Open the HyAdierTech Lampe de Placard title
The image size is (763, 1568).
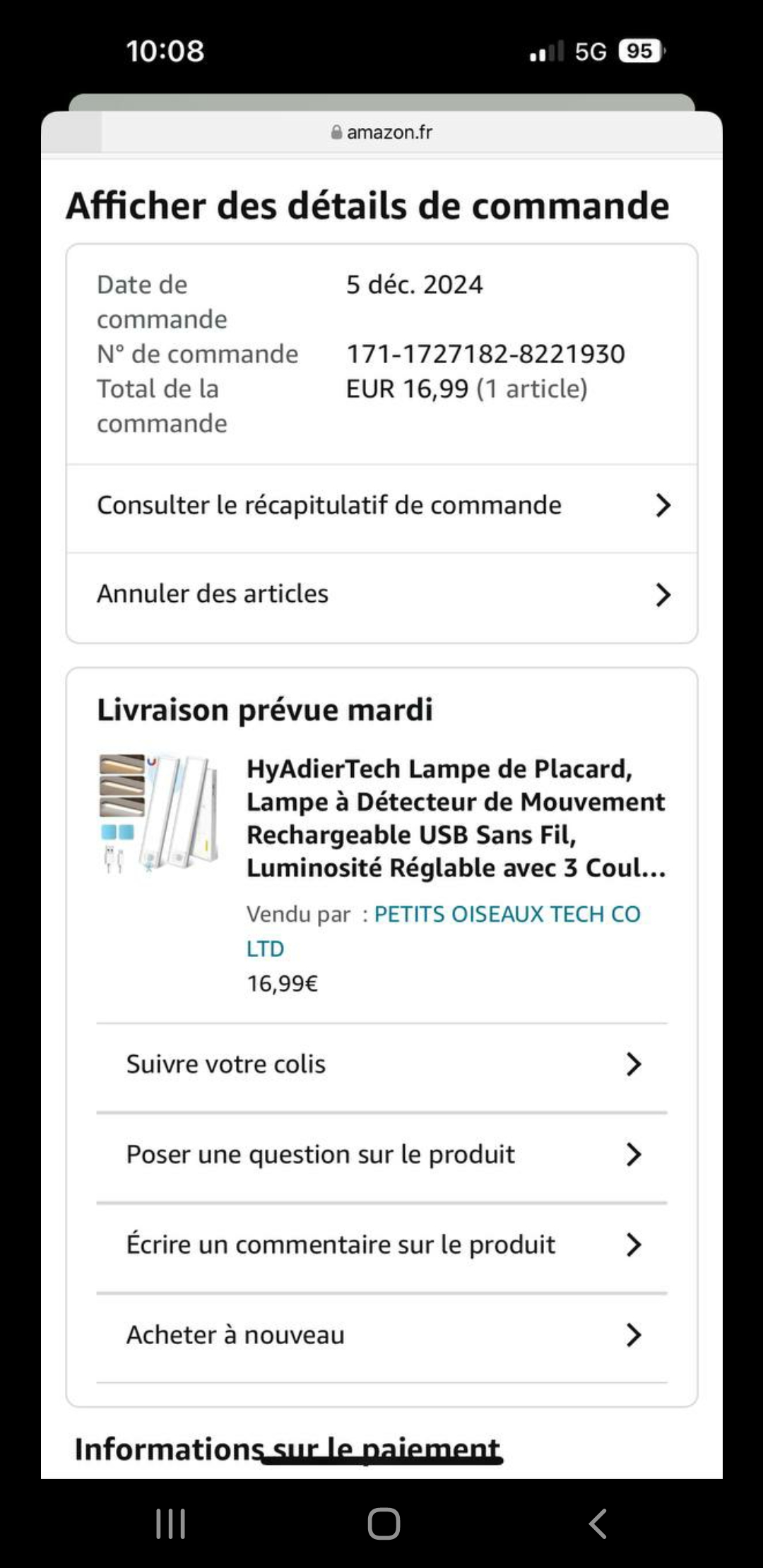point(455,818)
